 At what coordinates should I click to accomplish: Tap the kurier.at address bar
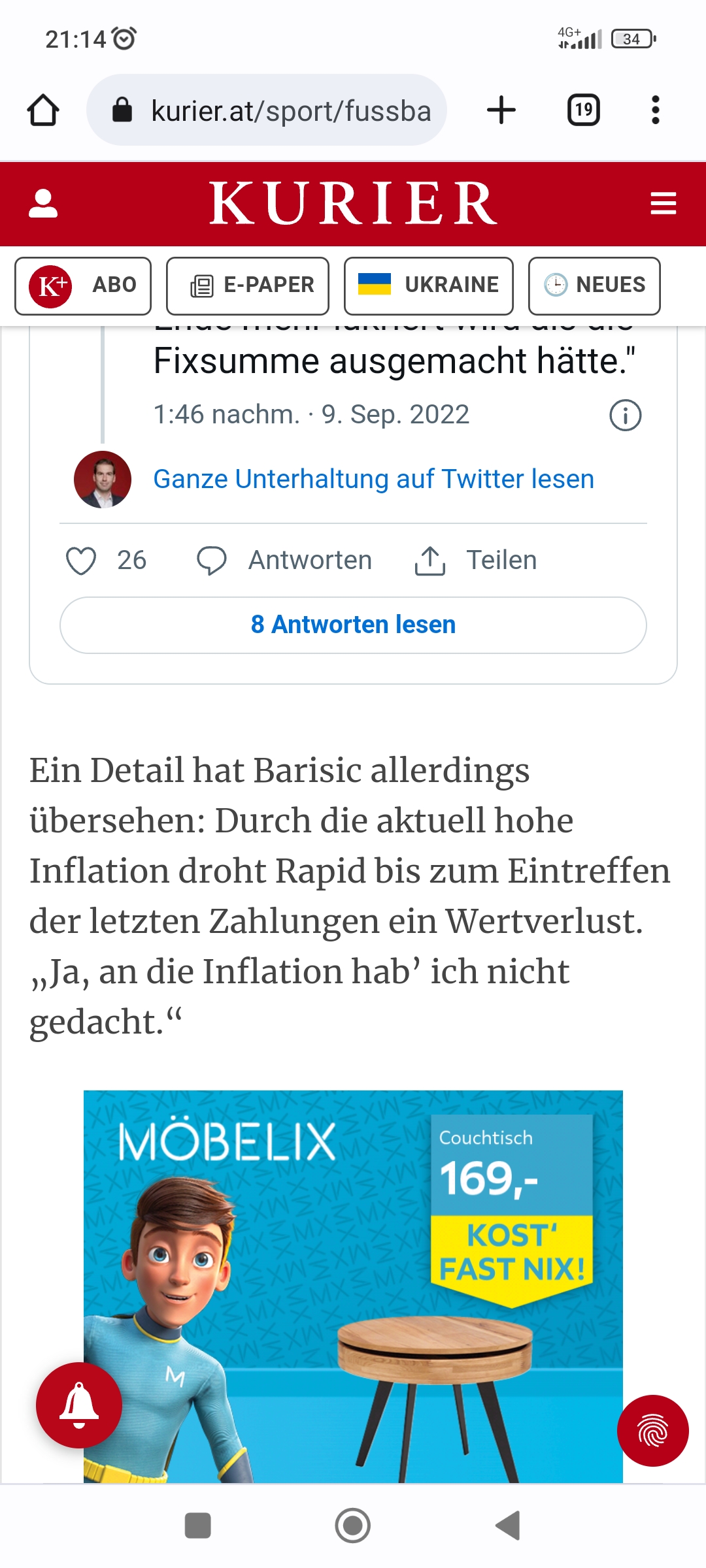tap(267, 110)
